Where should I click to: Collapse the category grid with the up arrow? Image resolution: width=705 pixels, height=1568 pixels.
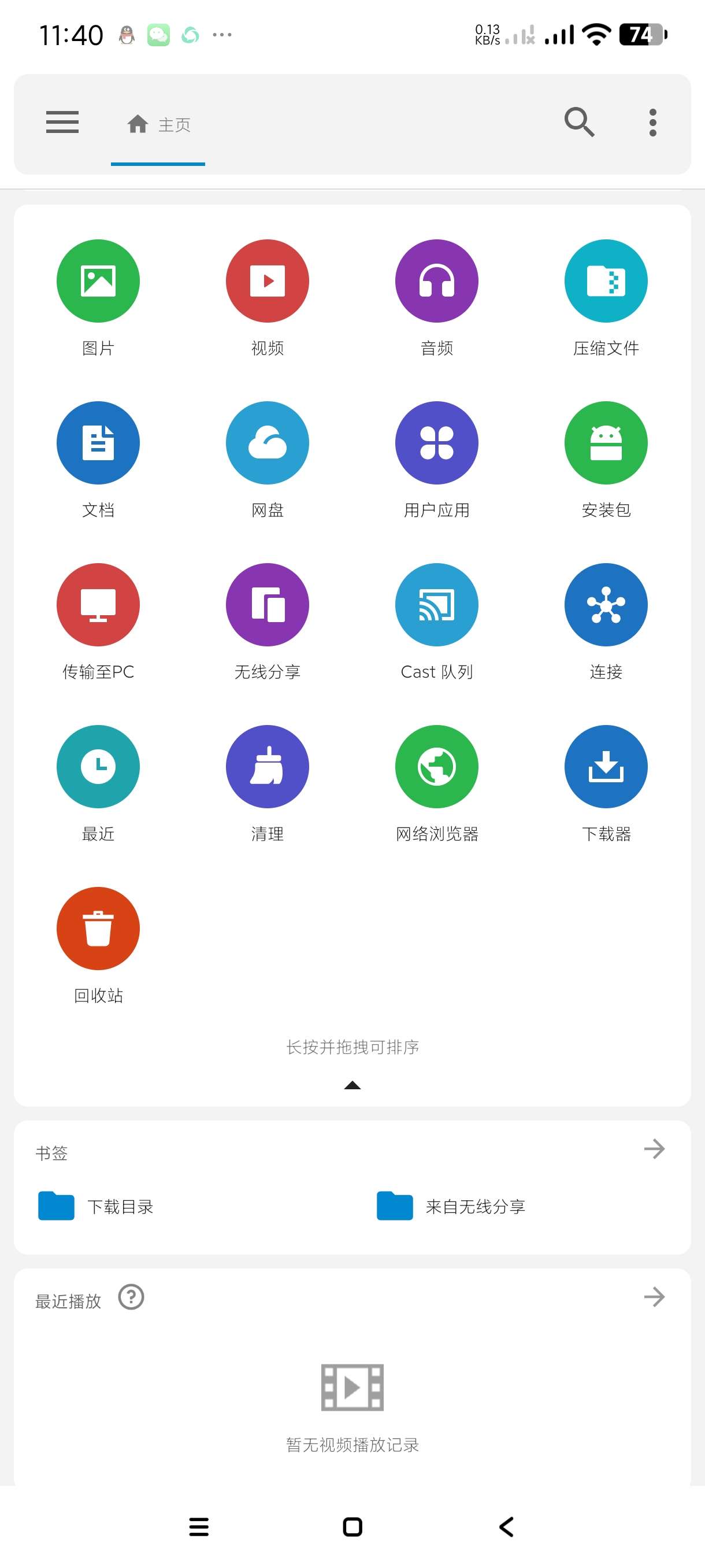coord(352,1085)
